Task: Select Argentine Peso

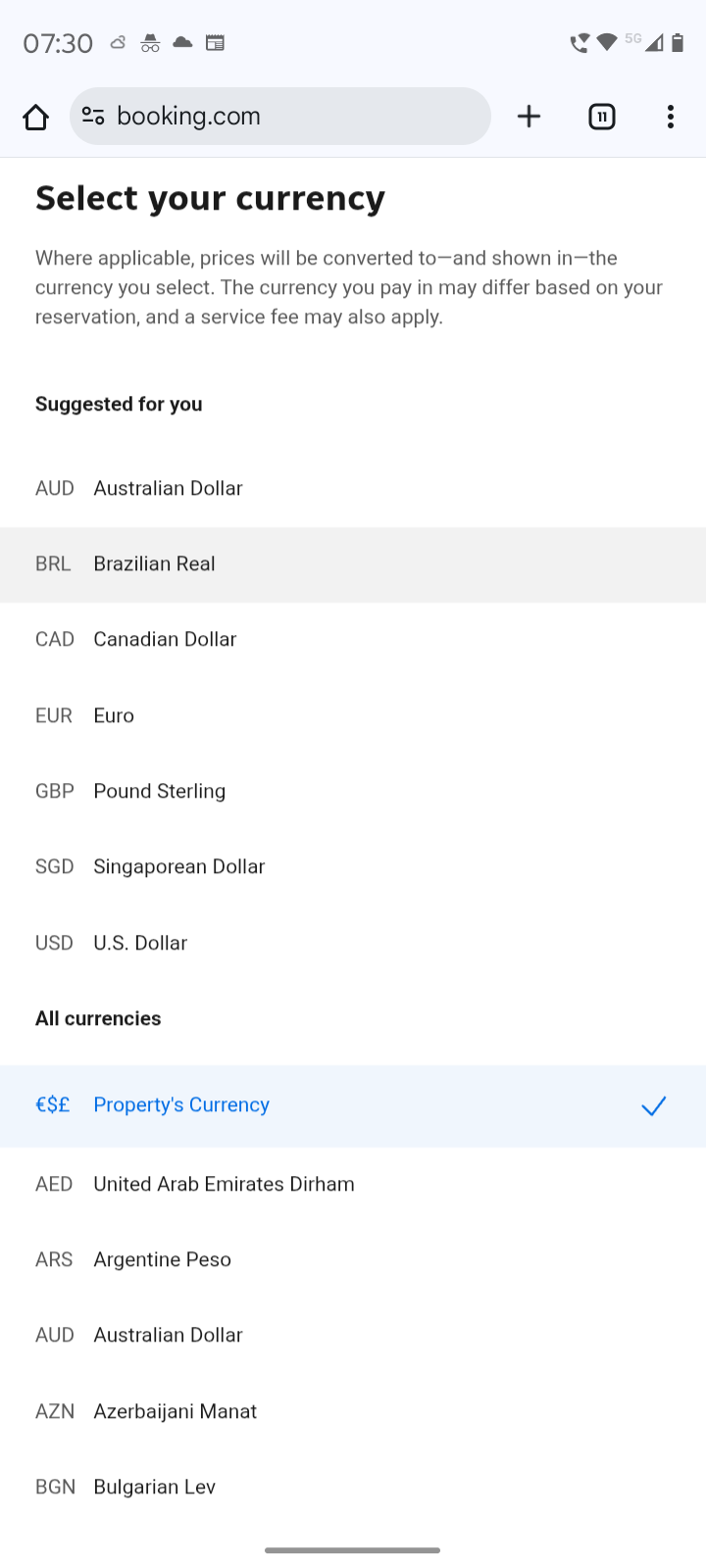Action: 353,1260
